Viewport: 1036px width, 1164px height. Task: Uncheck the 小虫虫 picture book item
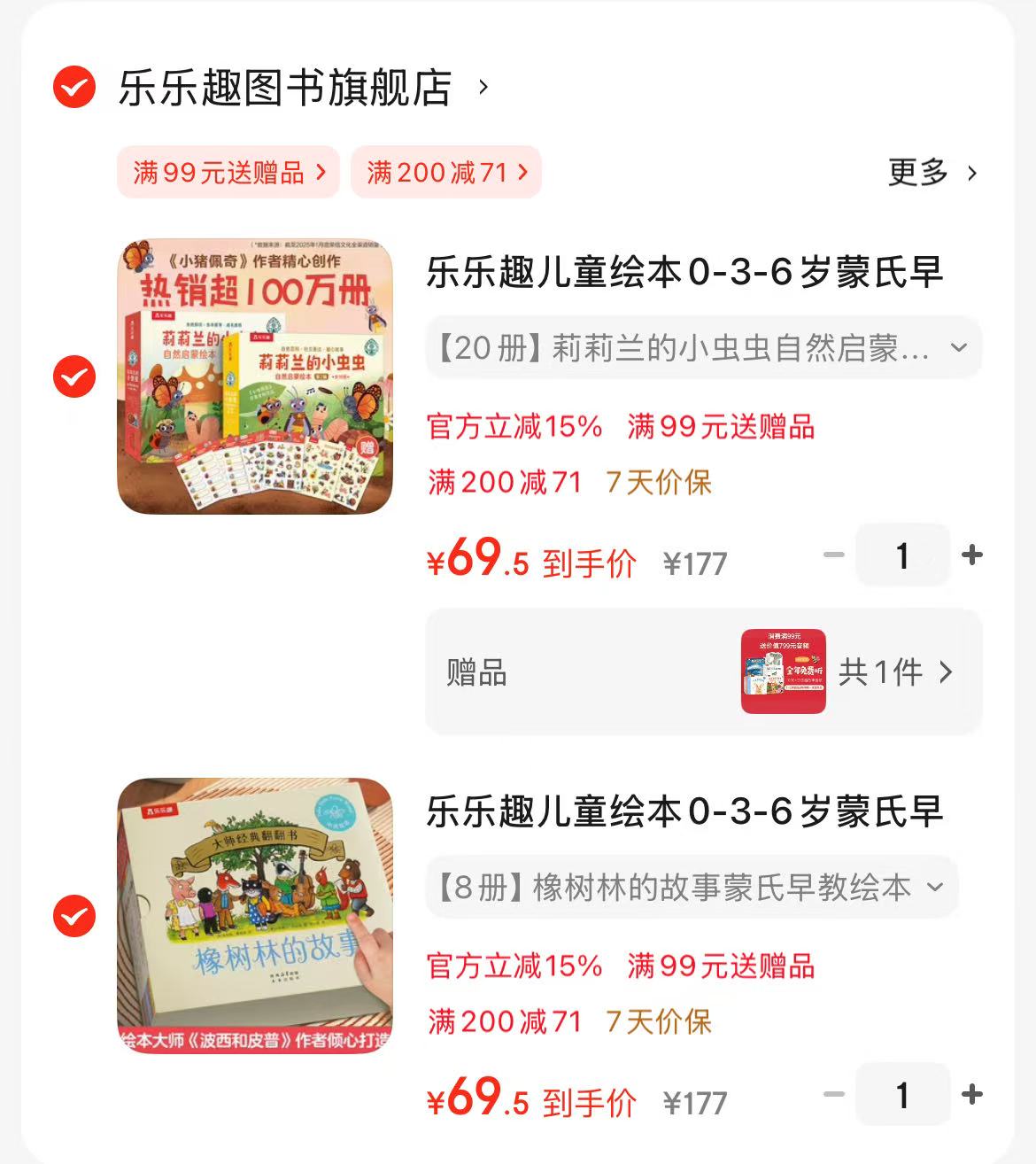(73, 375)
